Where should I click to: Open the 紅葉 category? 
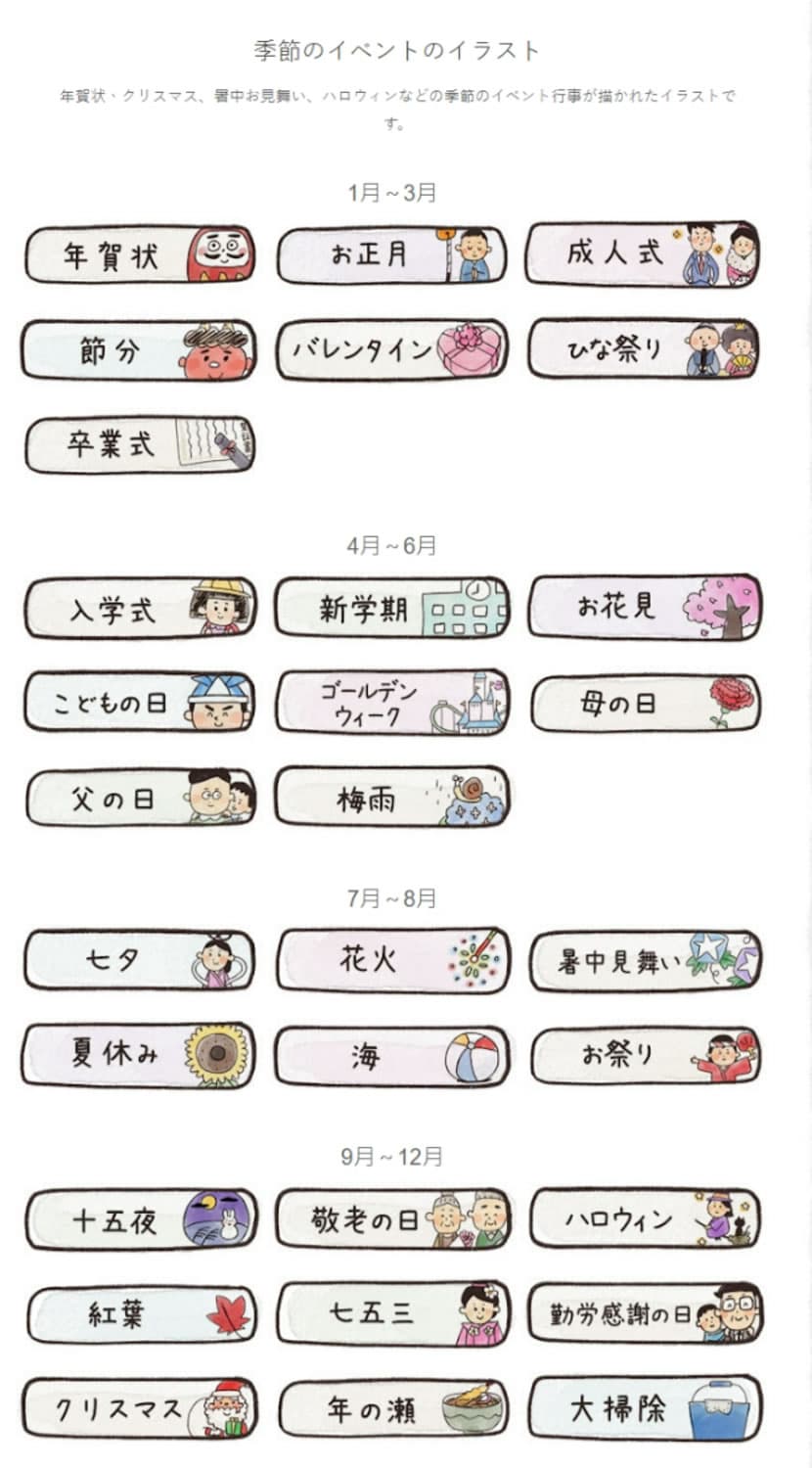[x=140, y=1314]
